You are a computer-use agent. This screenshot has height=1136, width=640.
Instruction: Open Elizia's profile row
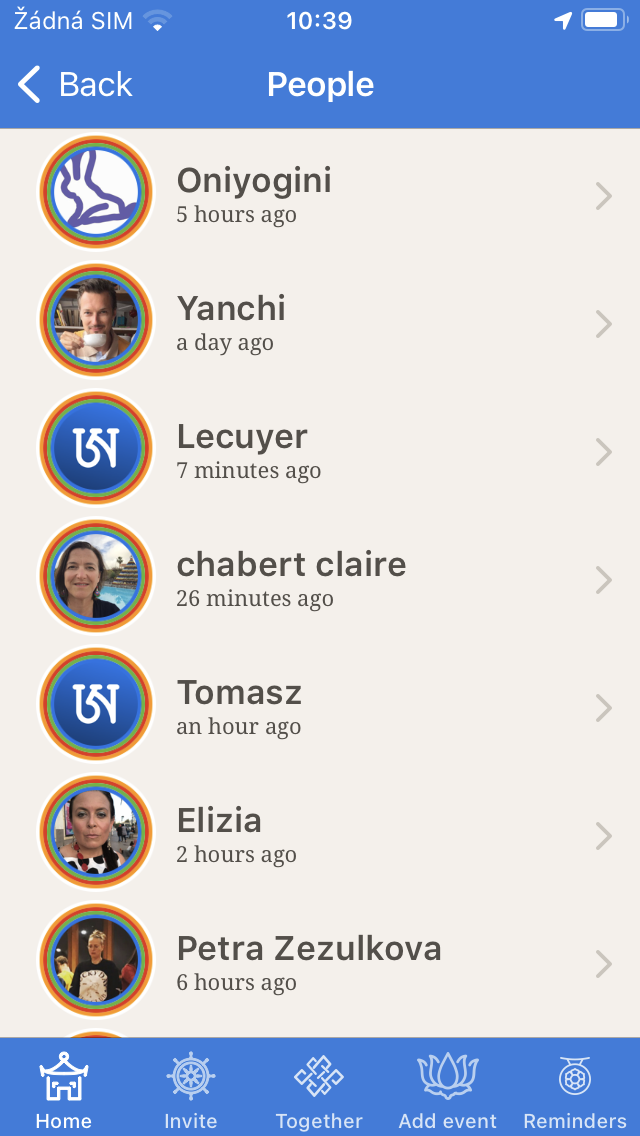point(320,835)
